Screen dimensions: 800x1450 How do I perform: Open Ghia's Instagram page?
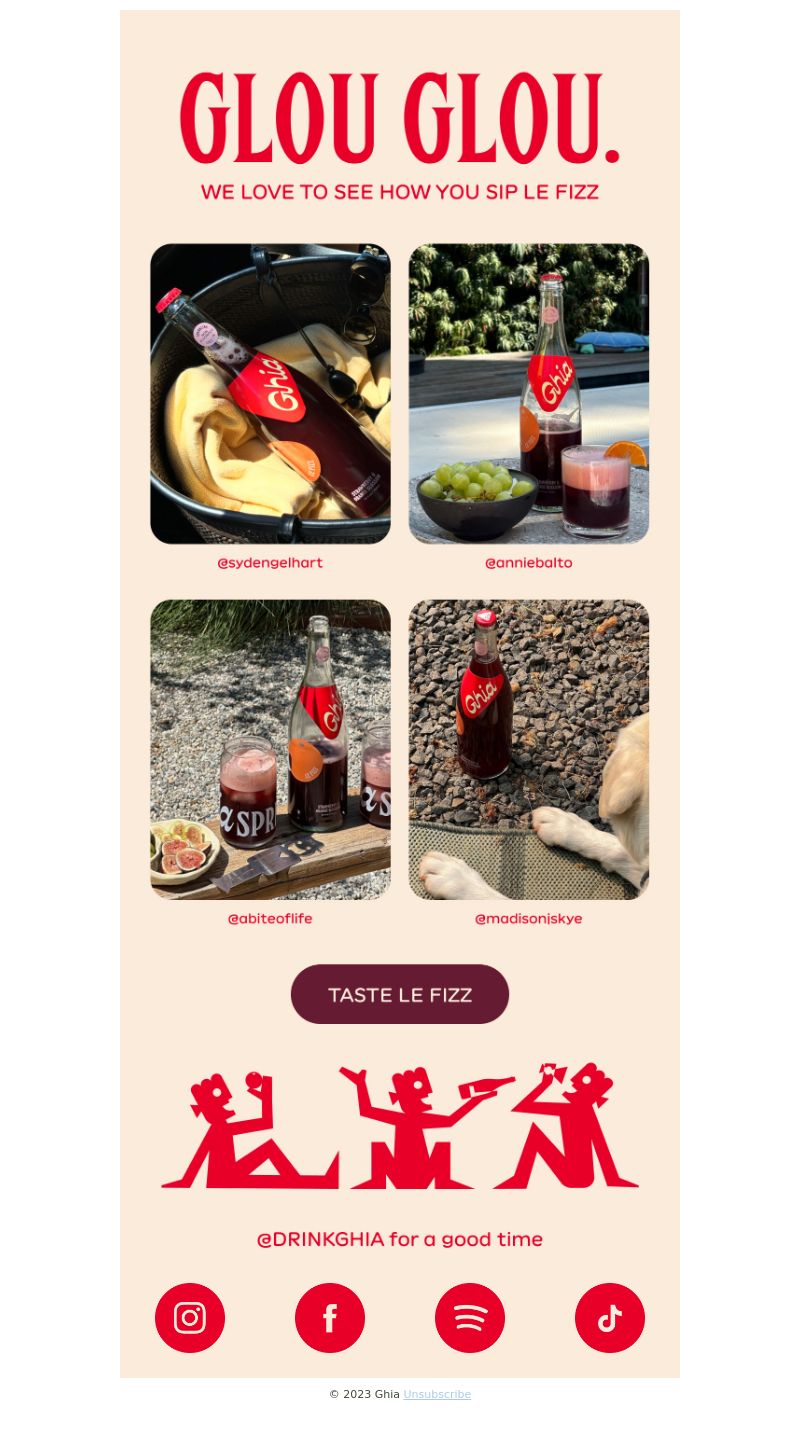pos(190,1318)
